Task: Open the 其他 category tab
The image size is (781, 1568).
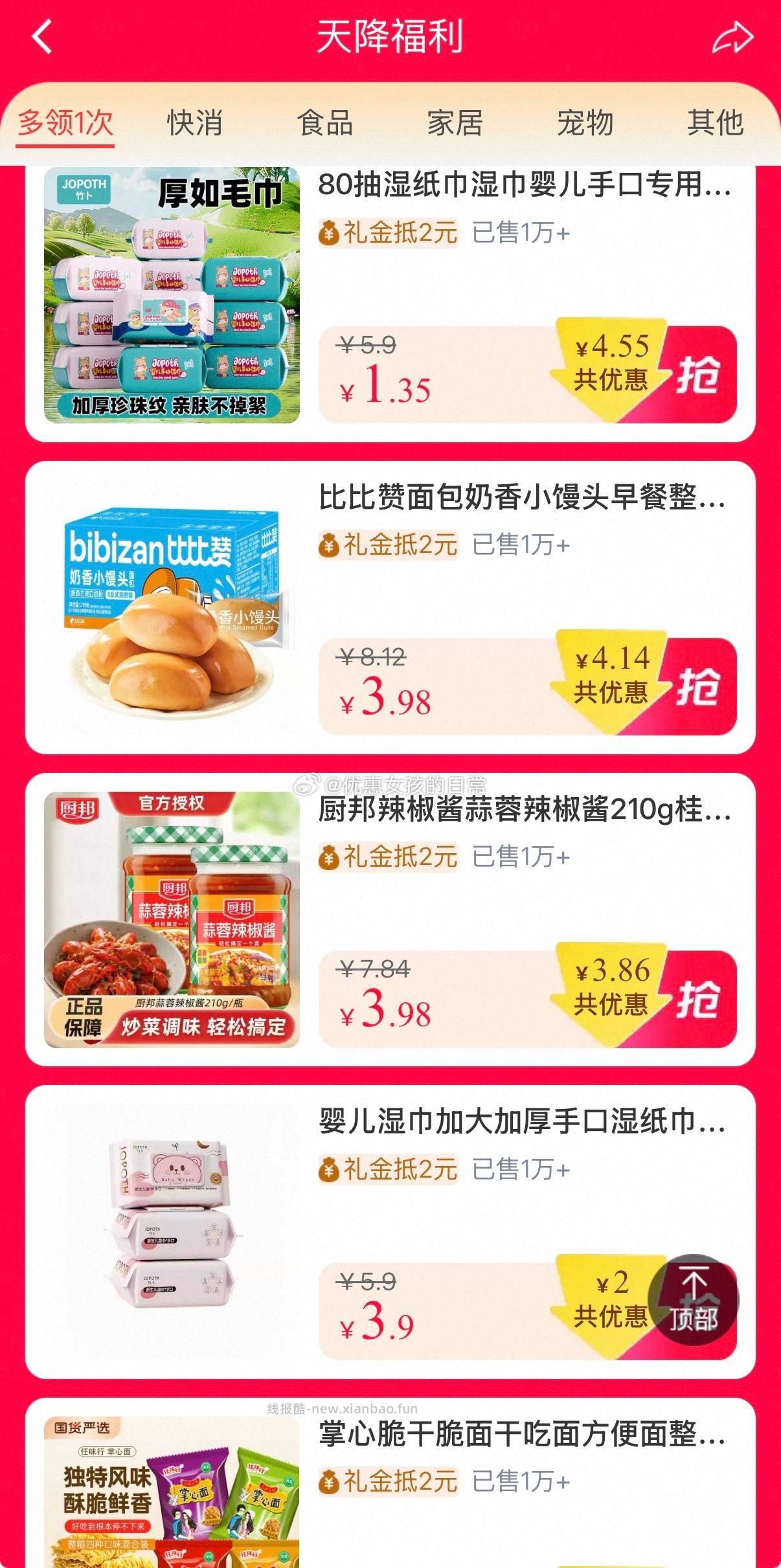Action: coord(716,125)
